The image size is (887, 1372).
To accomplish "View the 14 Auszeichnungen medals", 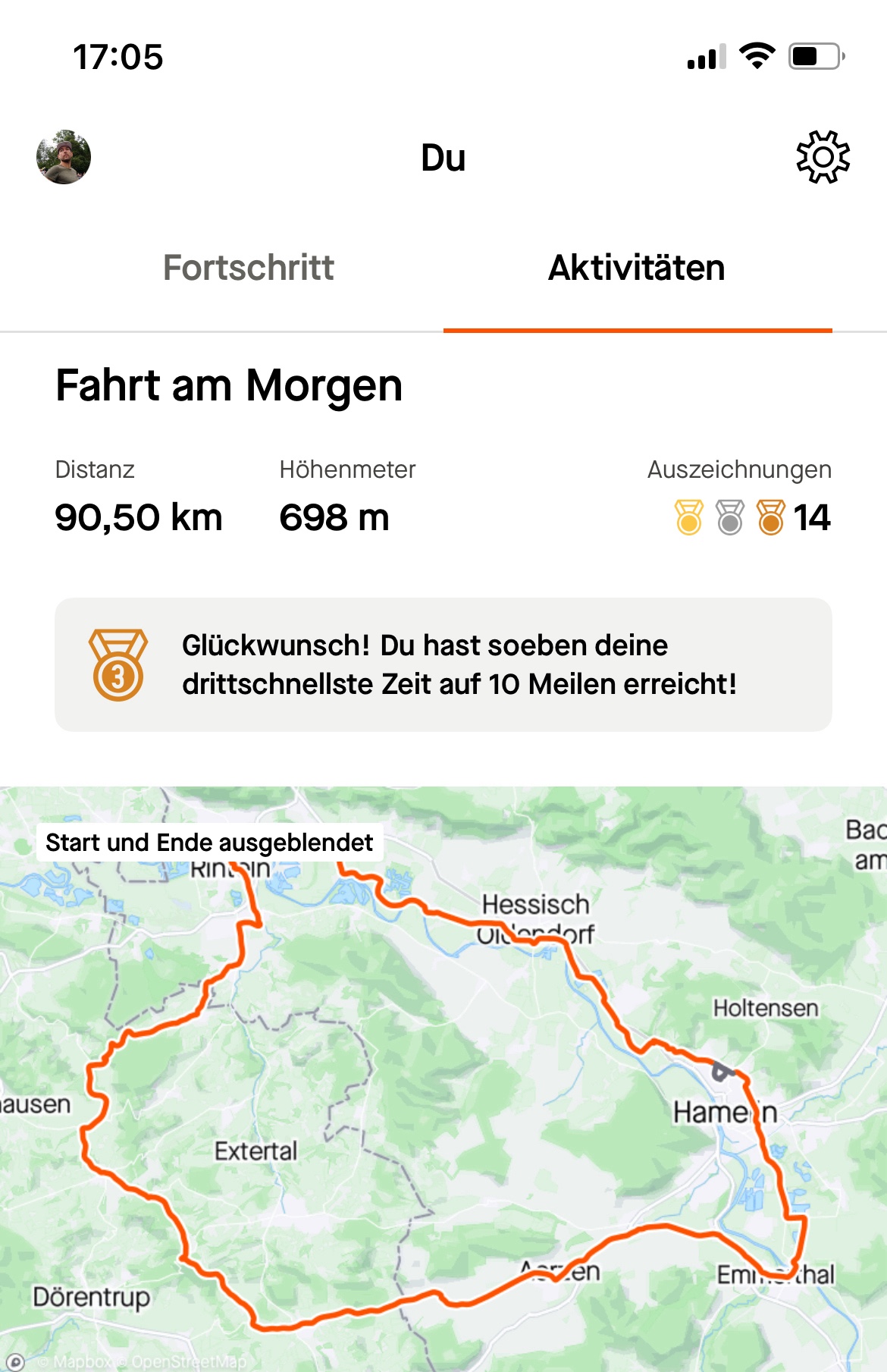I will 752,517.
